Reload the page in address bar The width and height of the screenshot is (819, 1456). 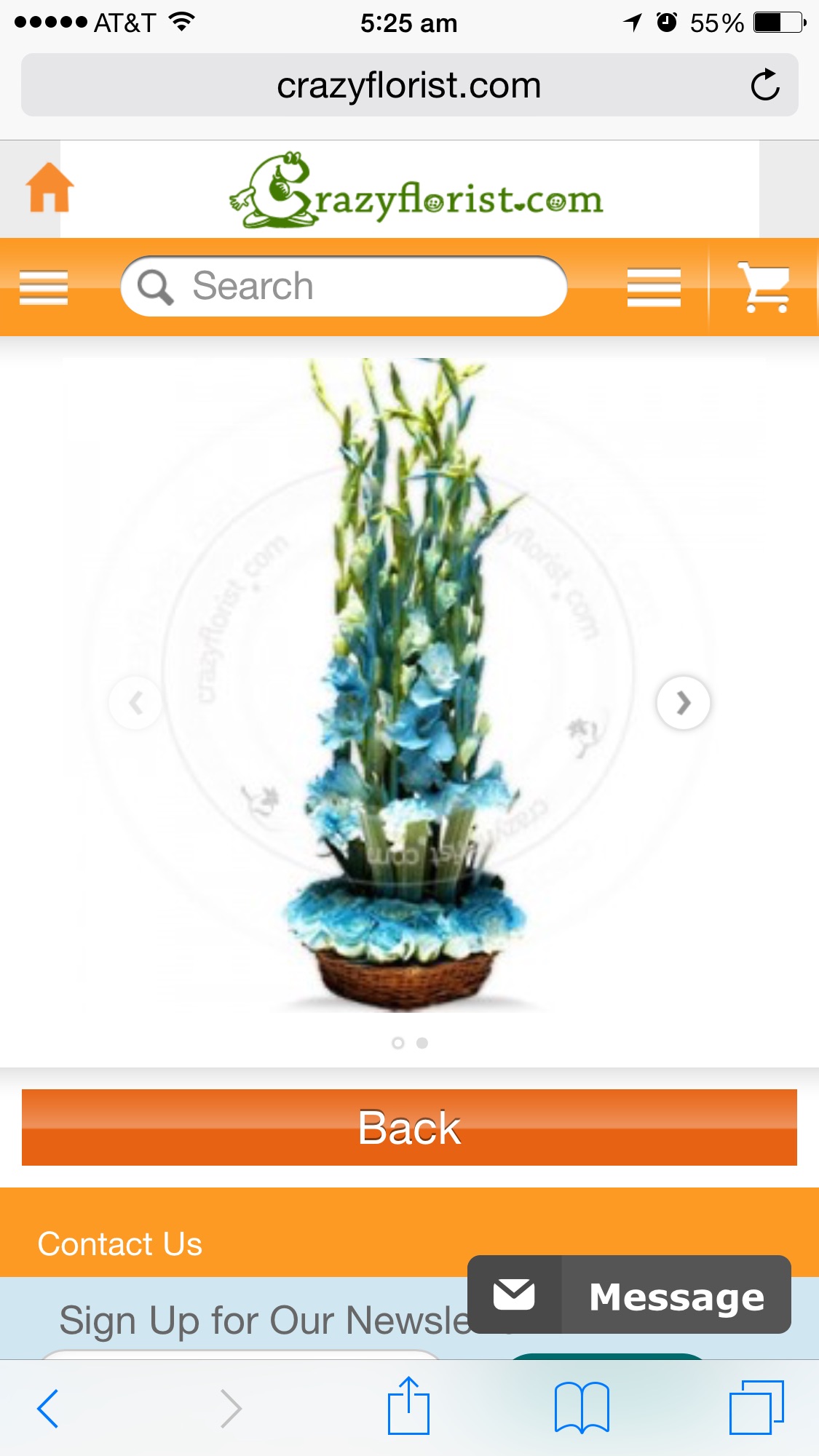765,85
